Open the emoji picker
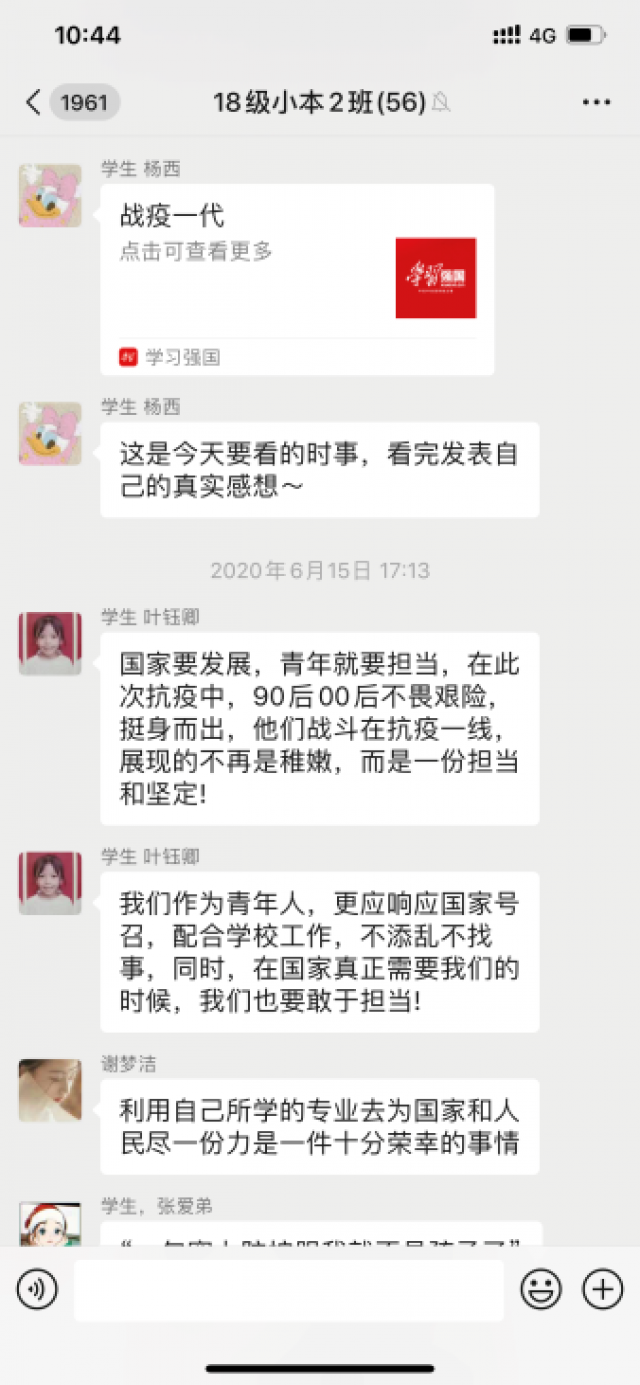Image resolution: width=640 pixels, height=1385 pixels. pyautogui.click(x=541, y=1290)
